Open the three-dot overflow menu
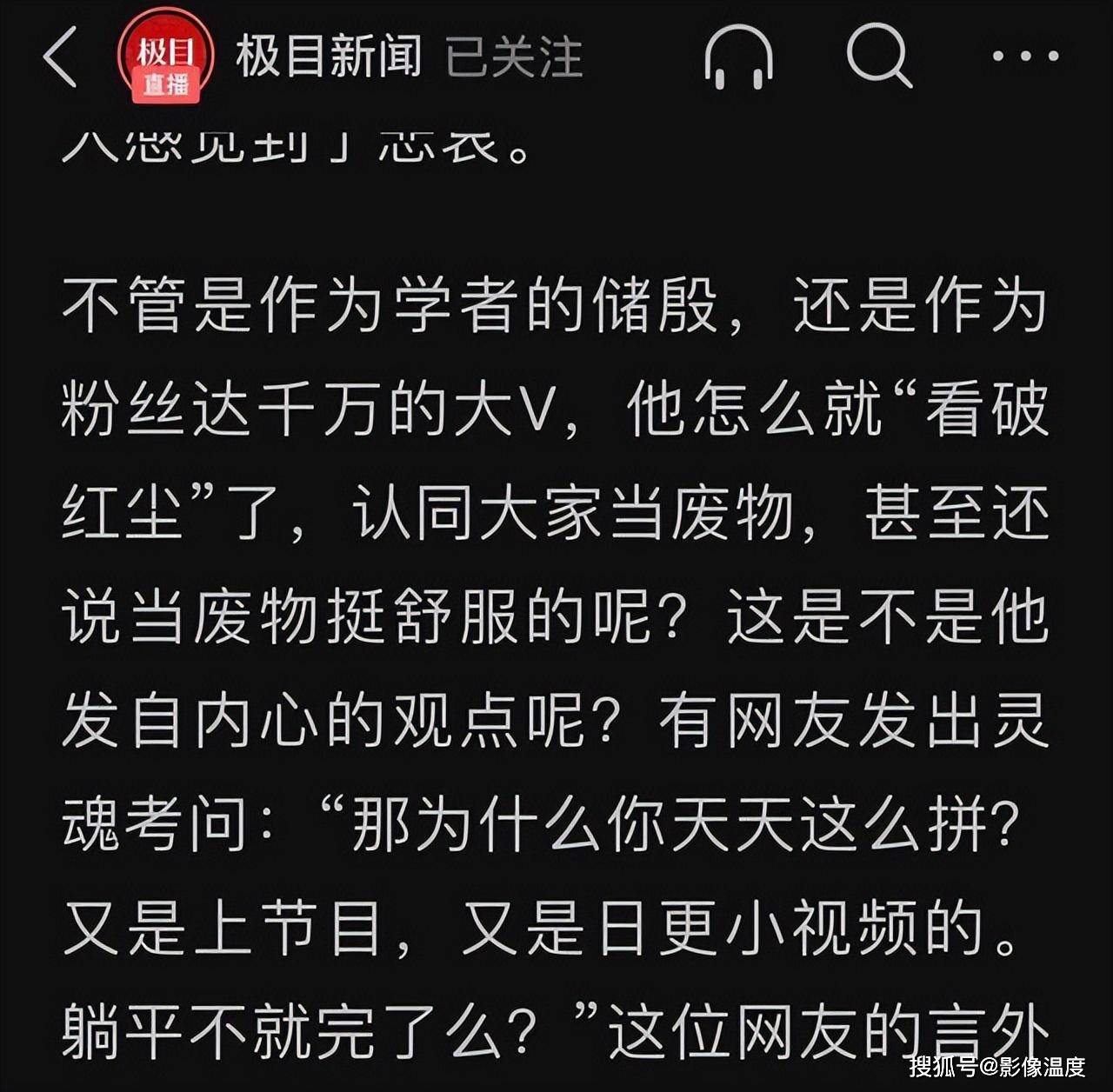Image resolution: width=1113 pixels, height=1092 pixels. [x=1025, y=57]
